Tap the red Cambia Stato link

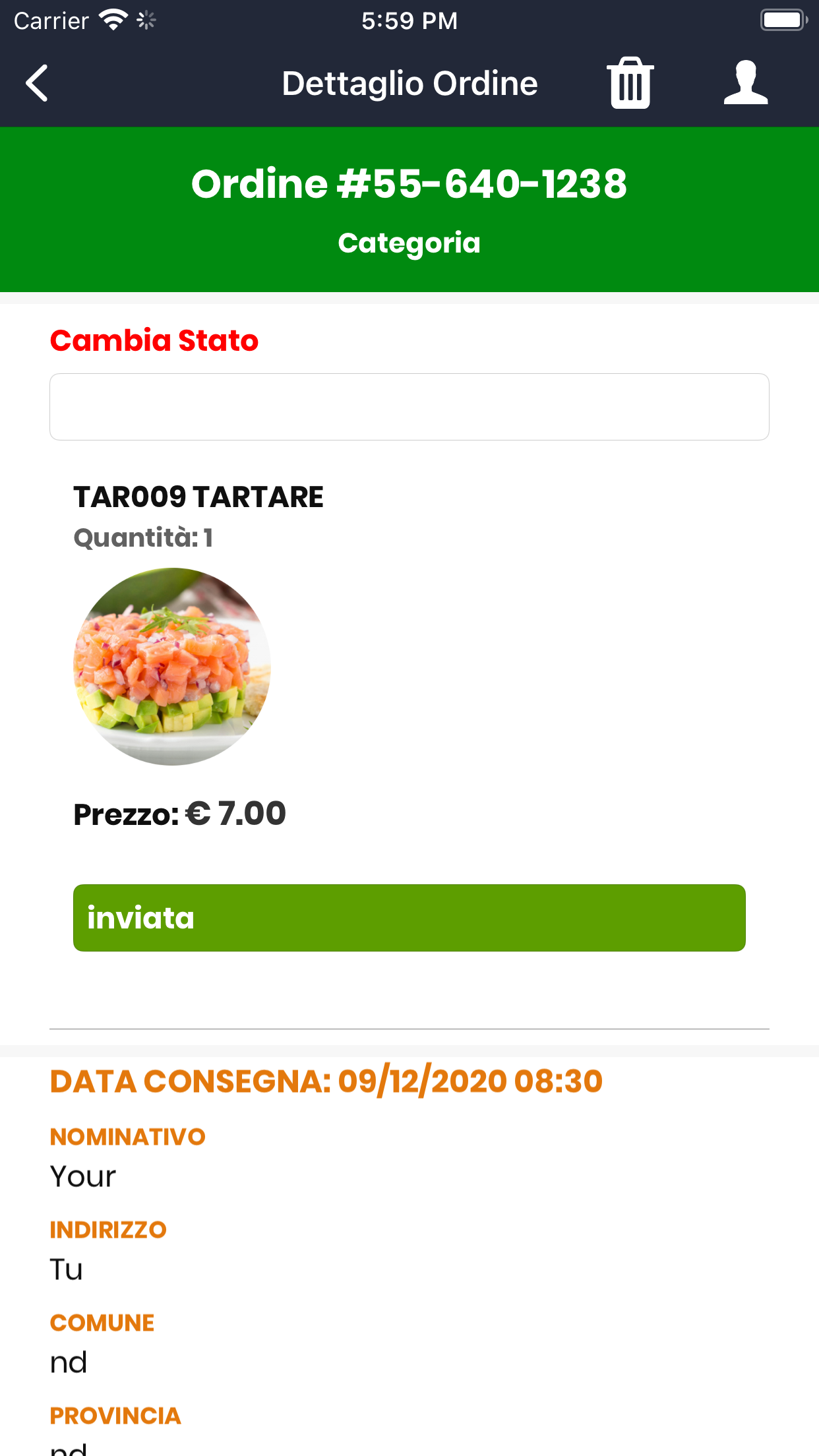coord(154,340)
